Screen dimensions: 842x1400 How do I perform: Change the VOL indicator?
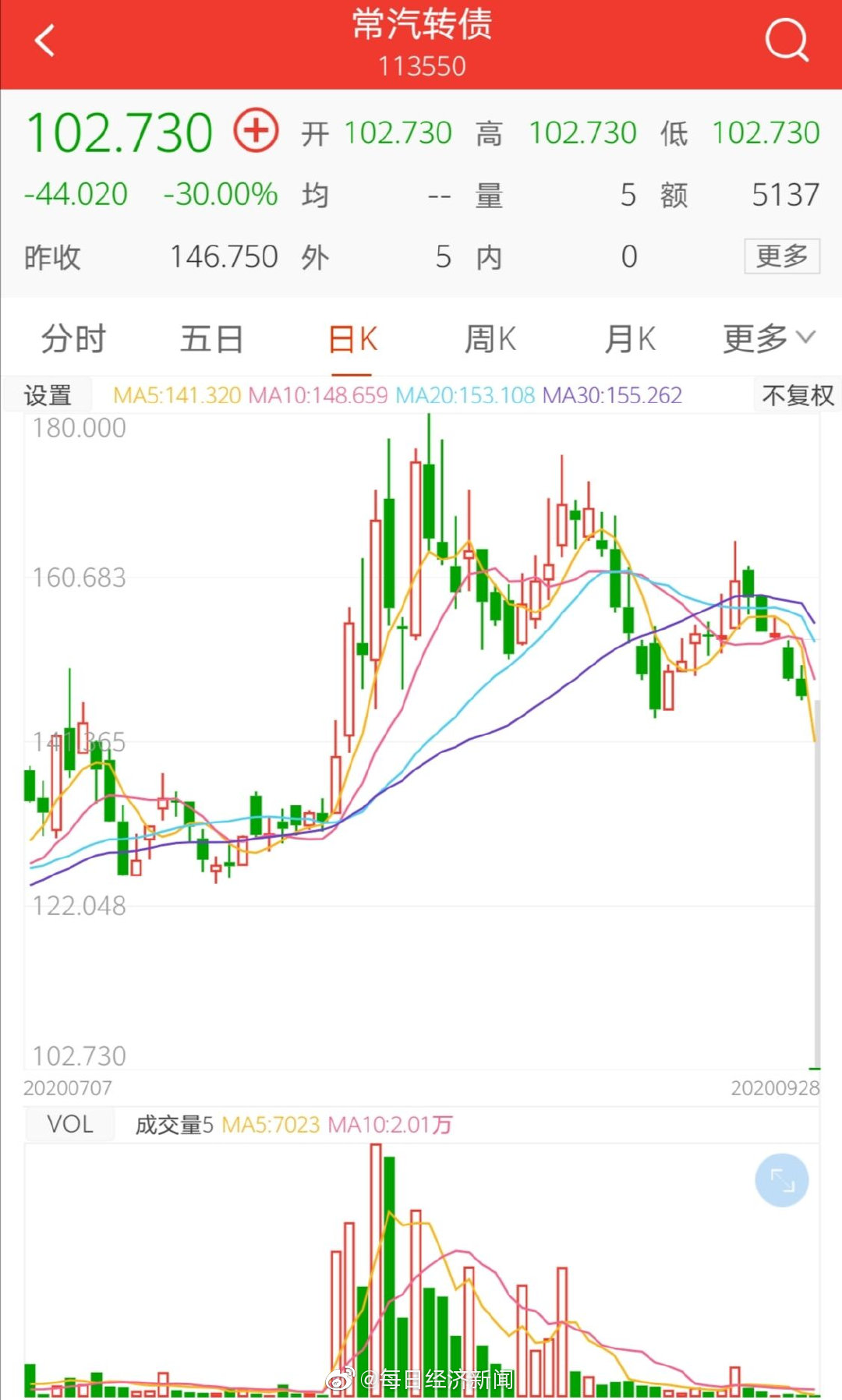(69, 1124)
